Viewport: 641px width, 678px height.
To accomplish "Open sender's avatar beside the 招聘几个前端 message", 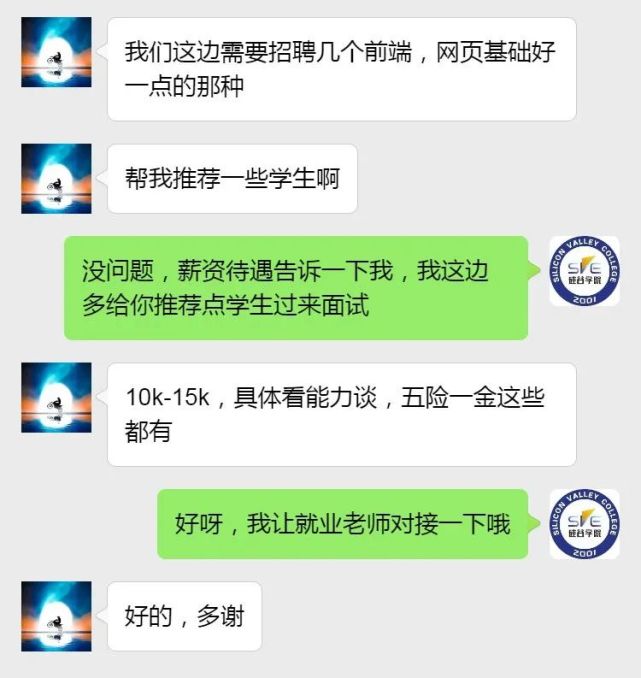I will [x=56, y=52].
